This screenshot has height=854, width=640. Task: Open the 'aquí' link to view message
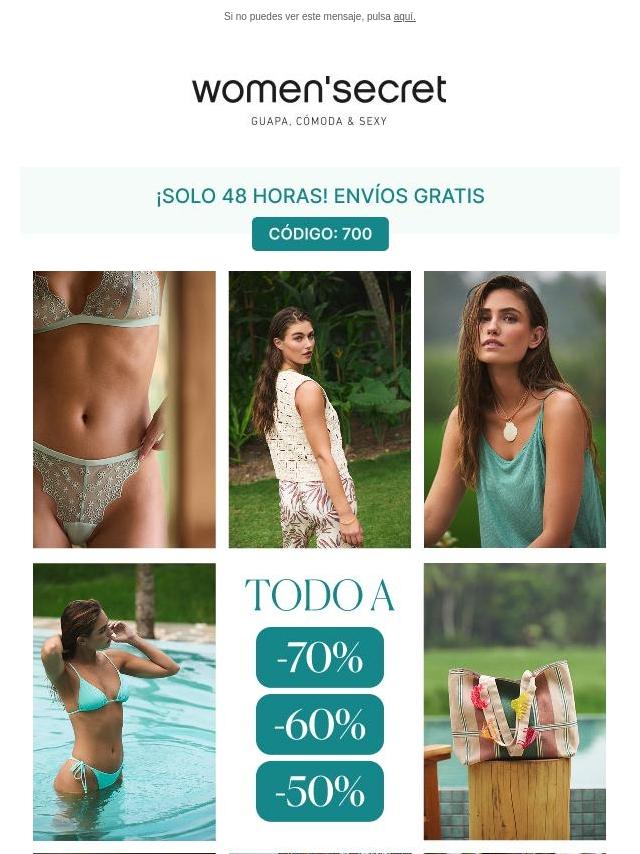(404, 17)
